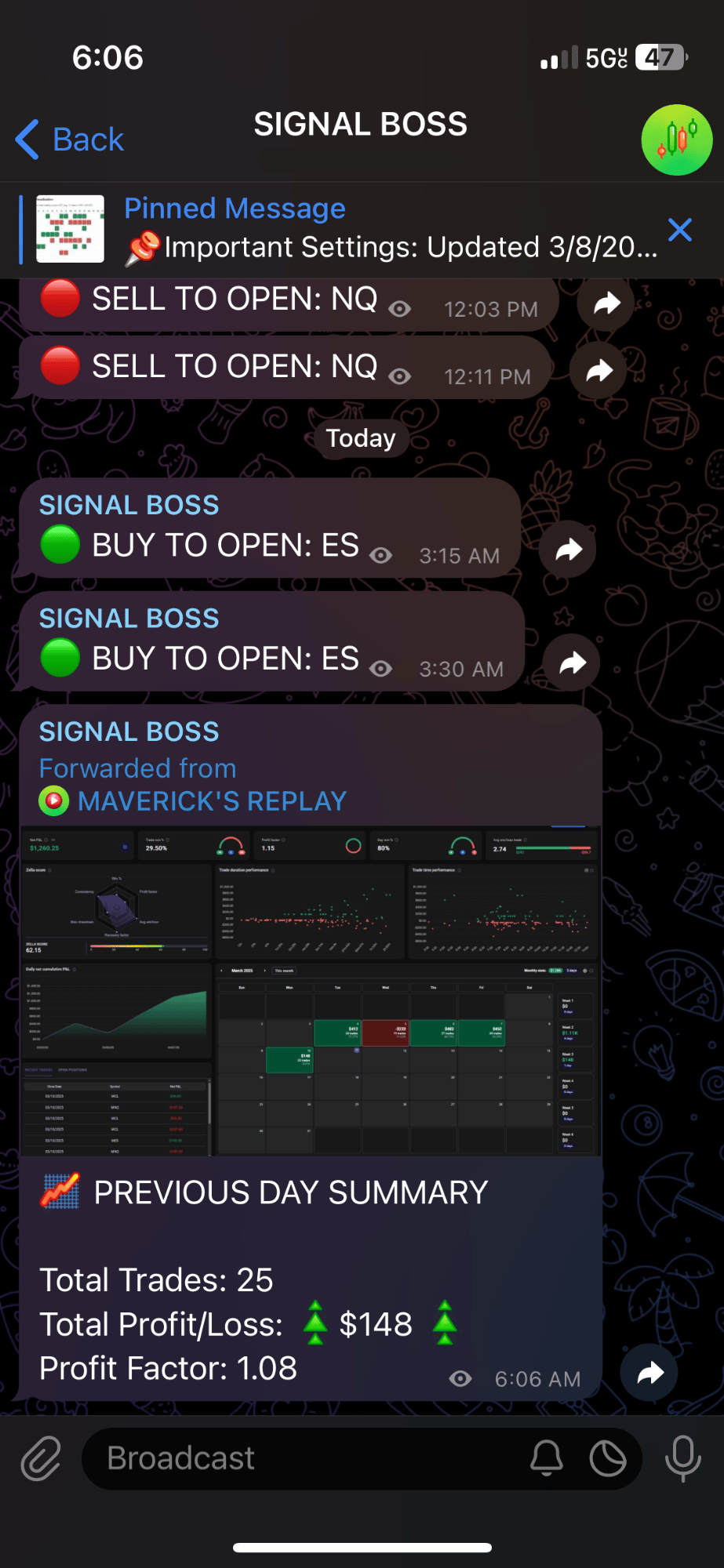Go back to the chat list
The height and width of the screenshot is (1568, 724).
coord(69,140)
